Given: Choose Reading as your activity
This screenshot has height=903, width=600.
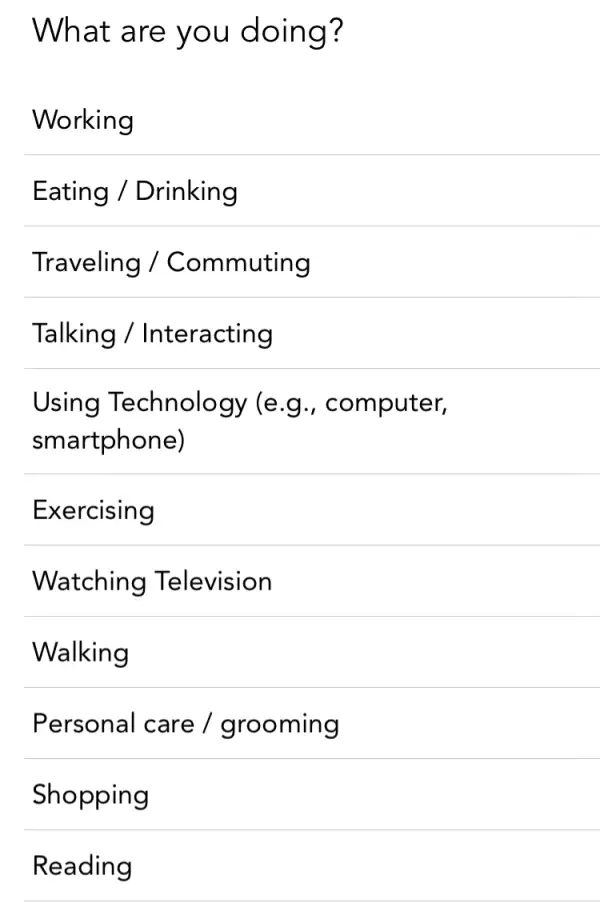Looking at the screenshot, I should click(82, 865).
